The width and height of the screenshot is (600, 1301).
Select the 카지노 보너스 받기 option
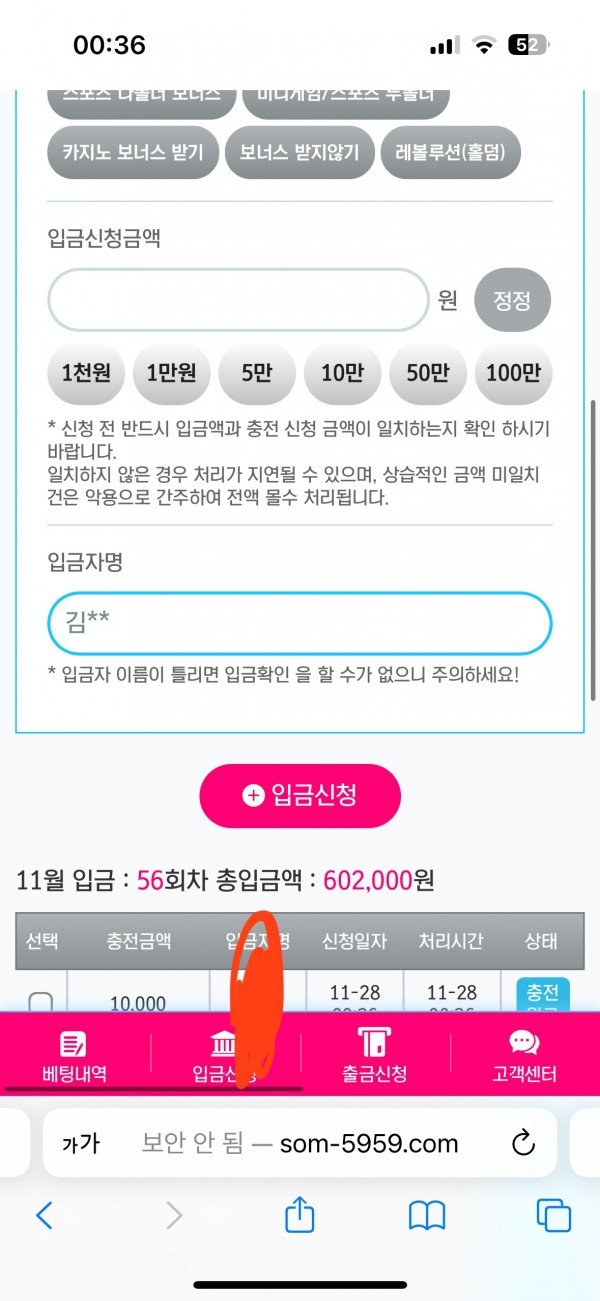(132, 152)
